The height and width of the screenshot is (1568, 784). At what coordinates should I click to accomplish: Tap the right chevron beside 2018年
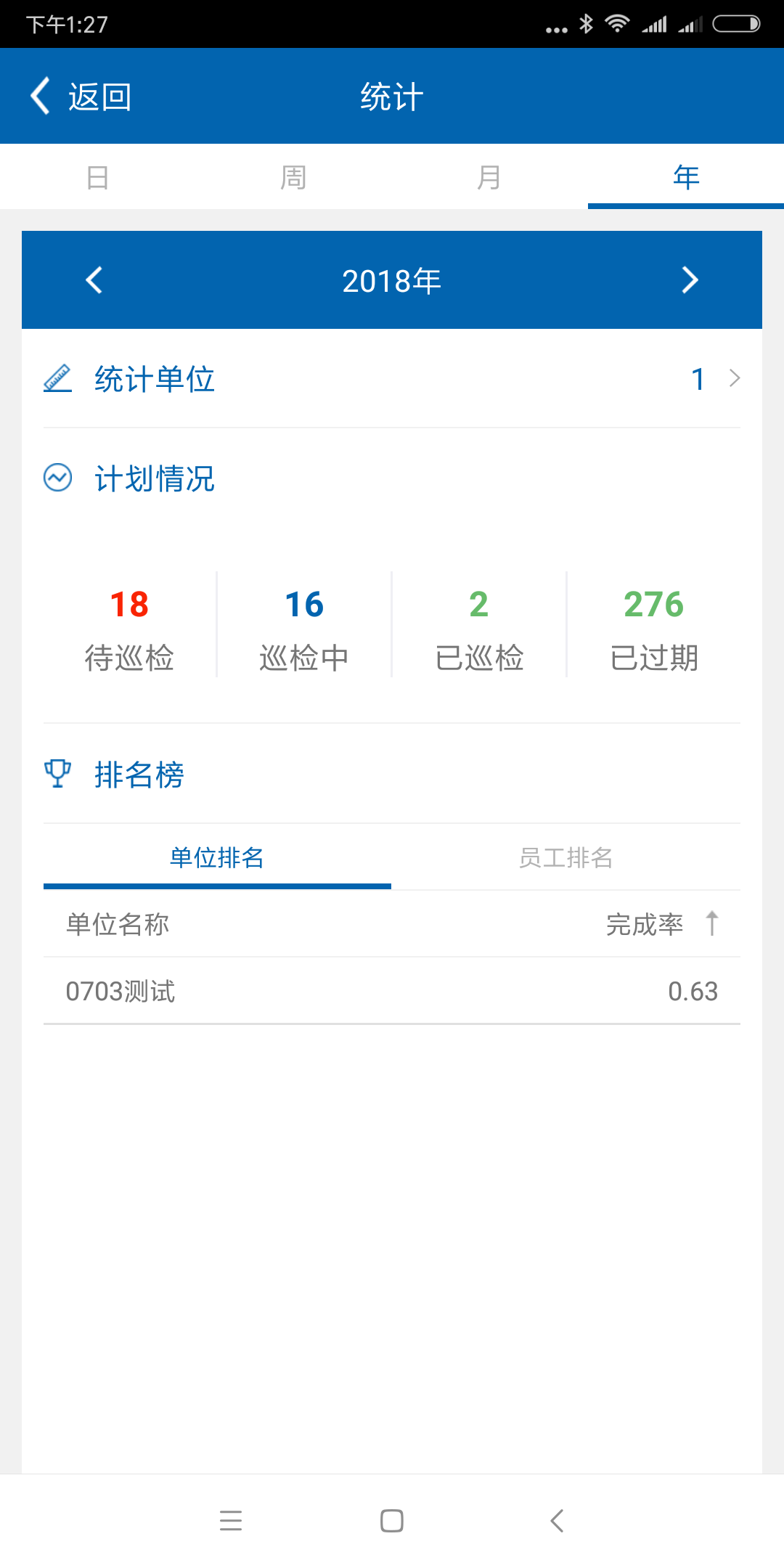click(x=690, y=279)
